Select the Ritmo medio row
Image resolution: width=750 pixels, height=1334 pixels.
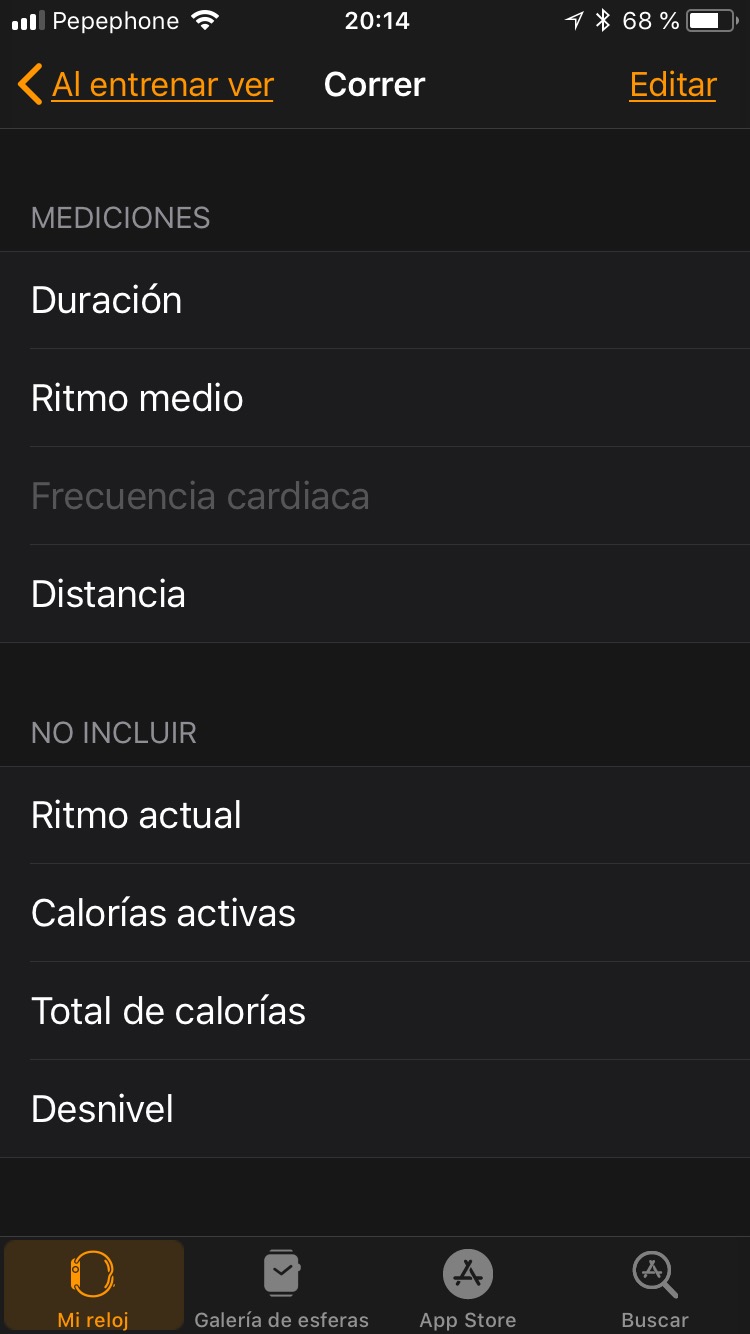375,398
